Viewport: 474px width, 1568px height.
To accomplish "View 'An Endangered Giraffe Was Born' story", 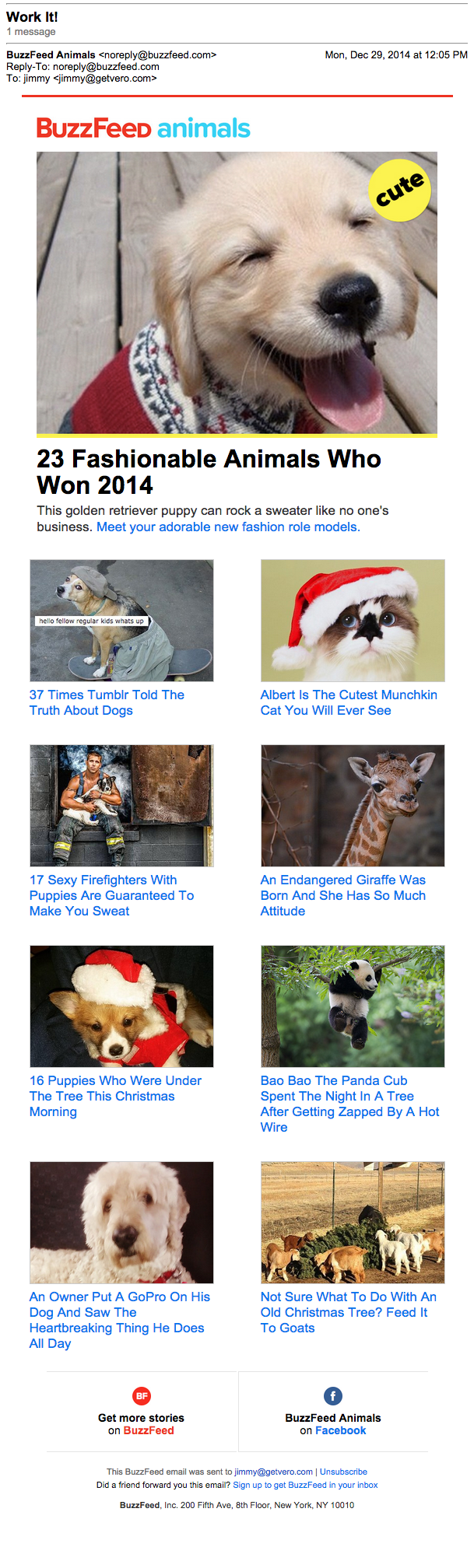I will coord(342,895).
